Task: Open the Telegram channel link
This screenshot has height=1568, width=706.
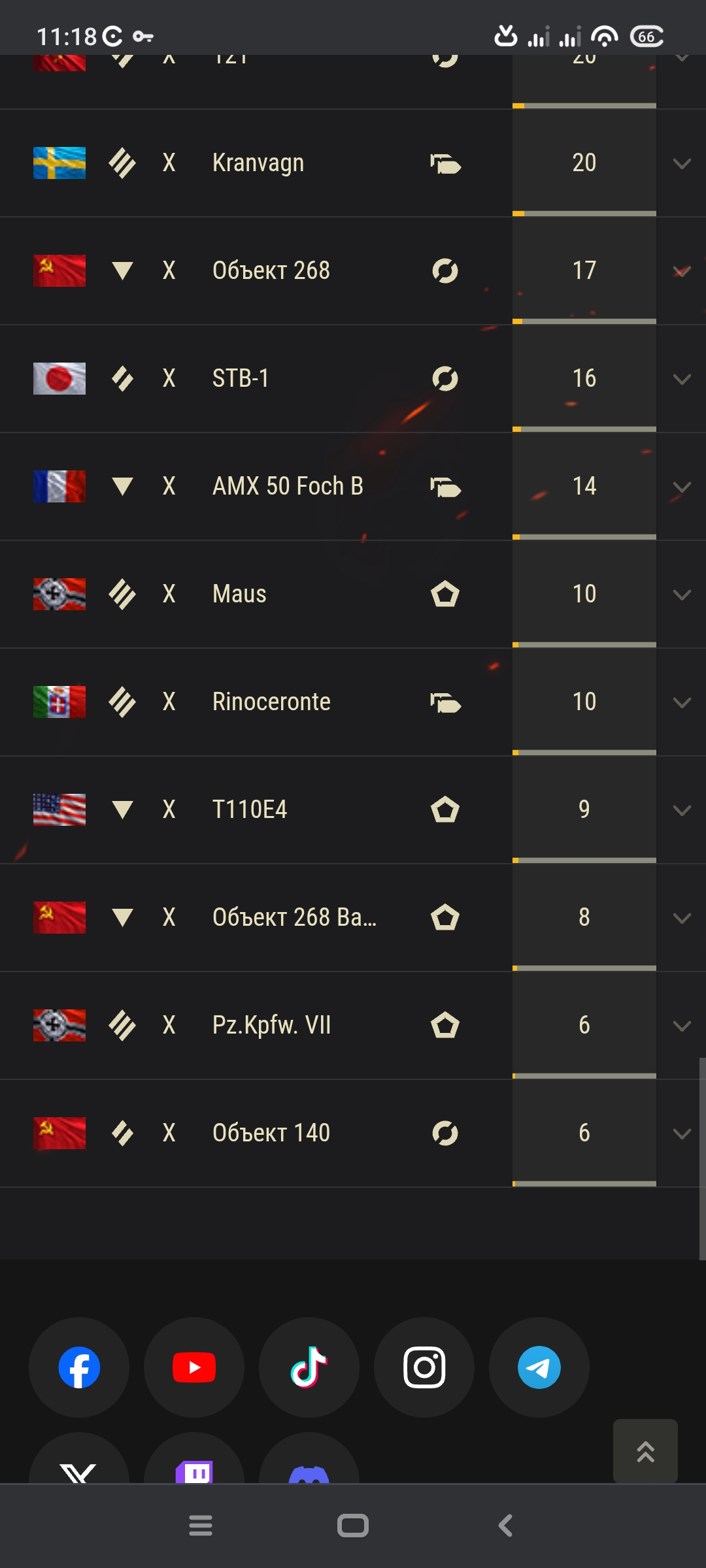Action: click(539, 1367)
